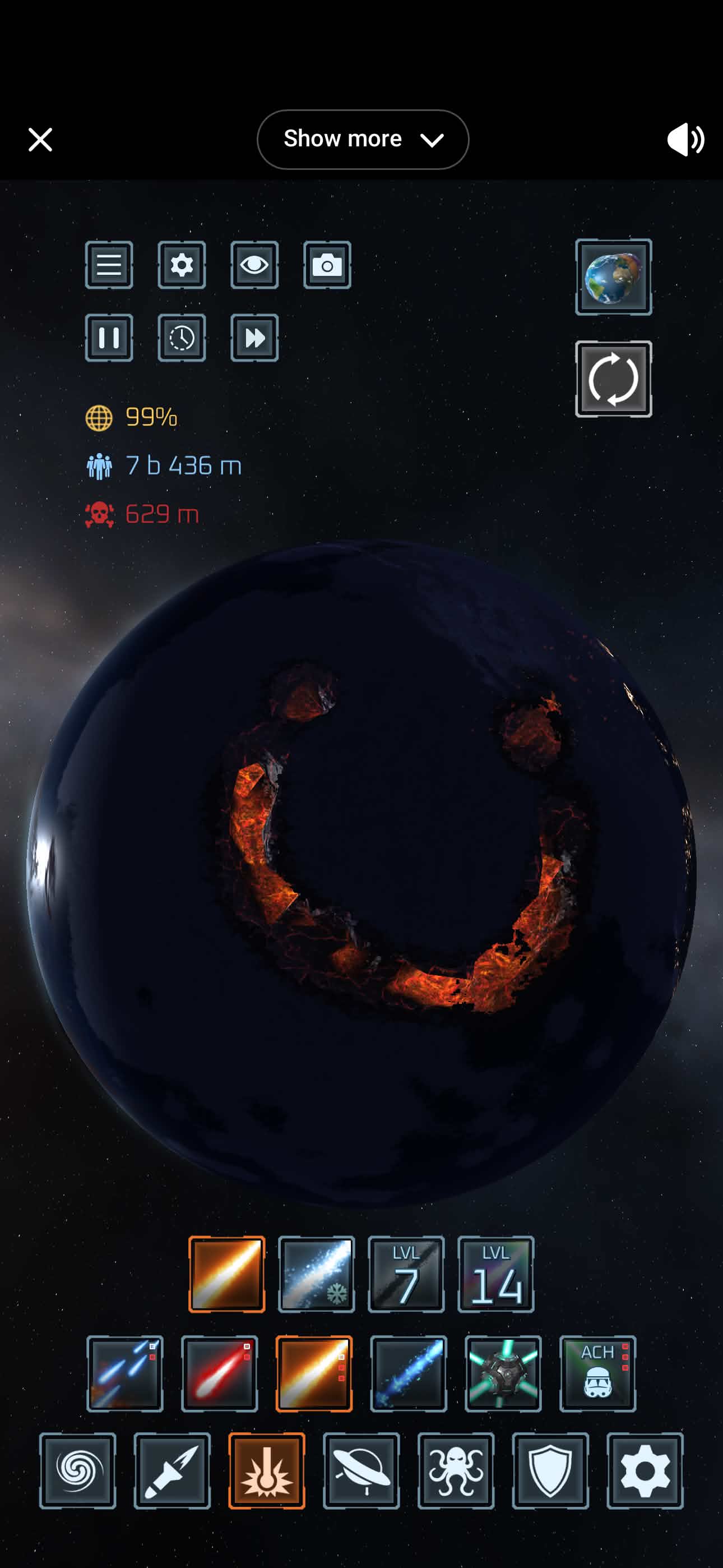Switch to the missile weapons category
Image resolution: width=723 pixels, height=1568 pixels.
click(x=172, y=1470)
